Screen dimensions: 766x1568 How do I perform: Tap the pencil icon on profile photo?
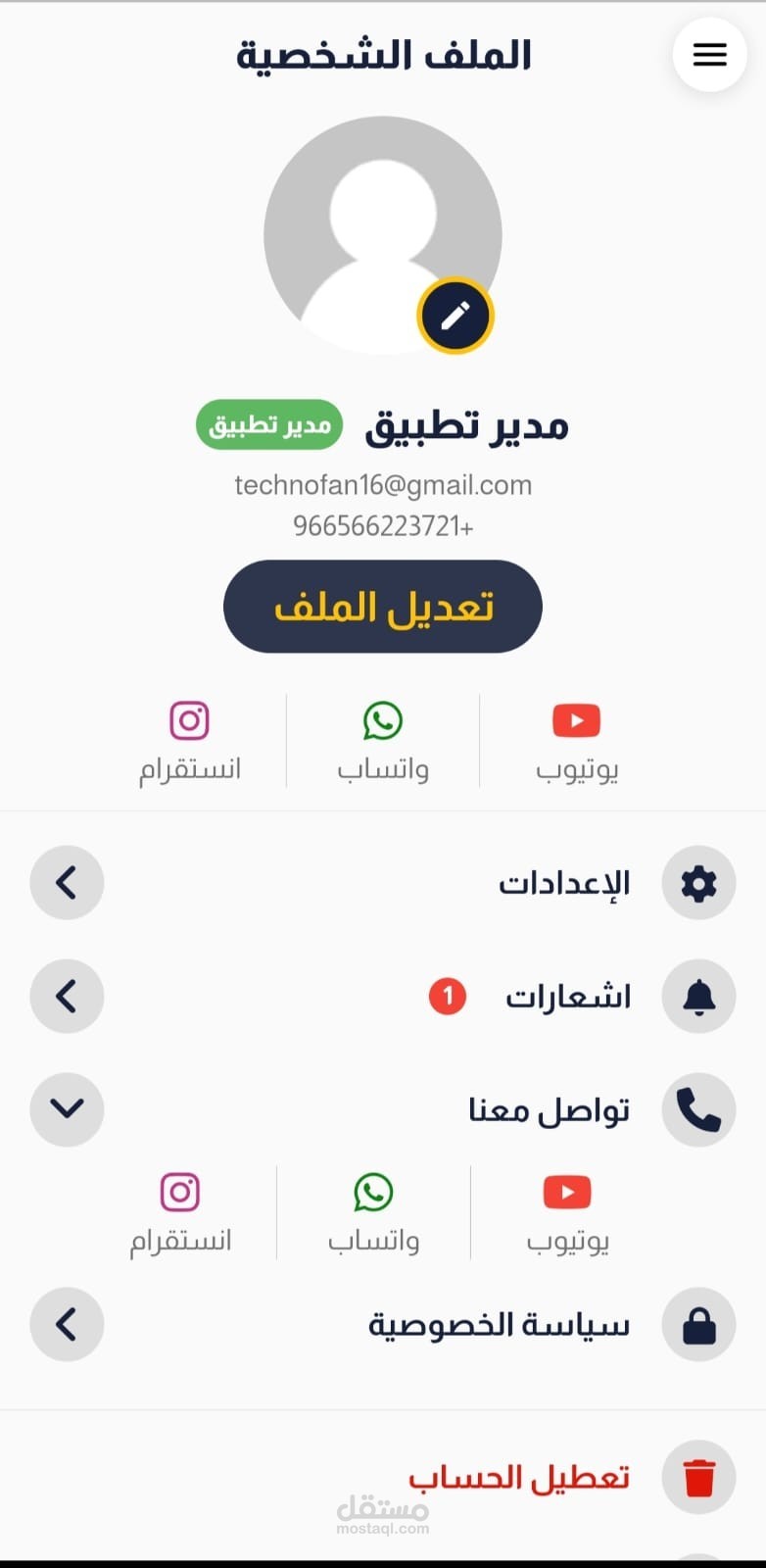pos(455,316)
